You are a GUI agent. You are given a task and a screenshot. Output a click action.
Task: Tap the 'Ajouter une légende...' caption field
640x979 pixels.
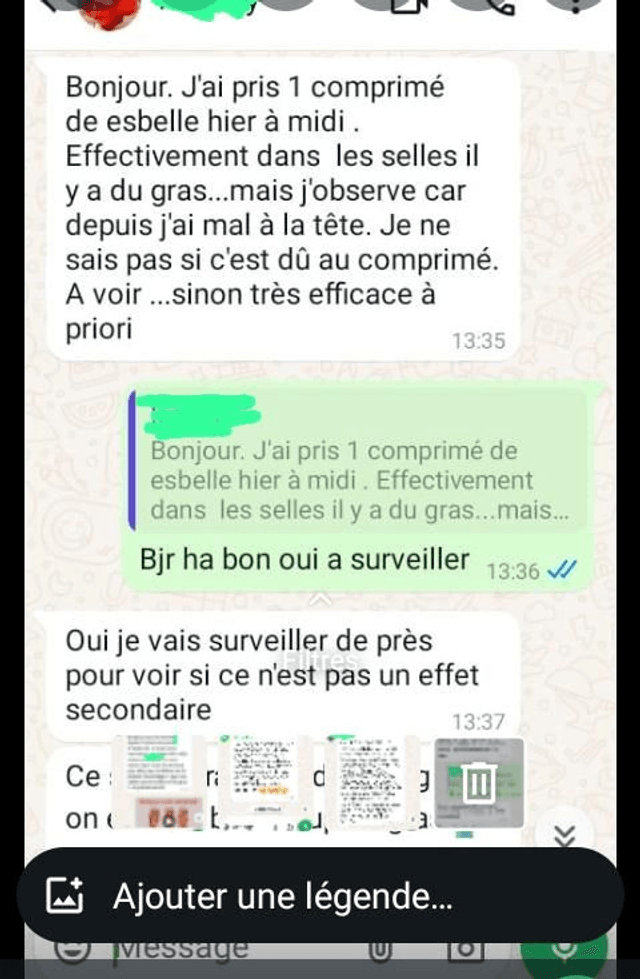point(282,896)
